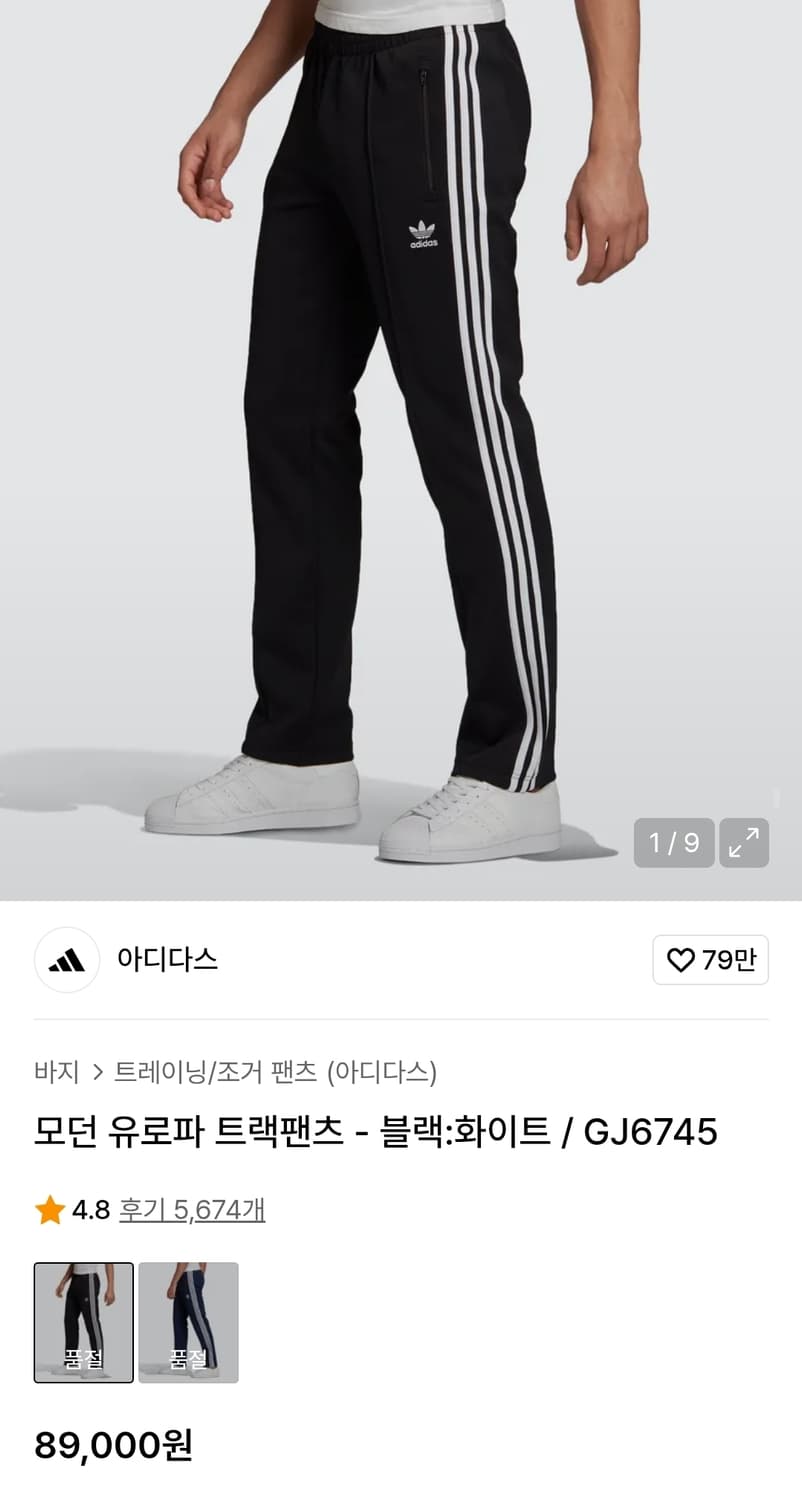
Task: Tap the adidas brand logo icon
Action: coord(66,960)
